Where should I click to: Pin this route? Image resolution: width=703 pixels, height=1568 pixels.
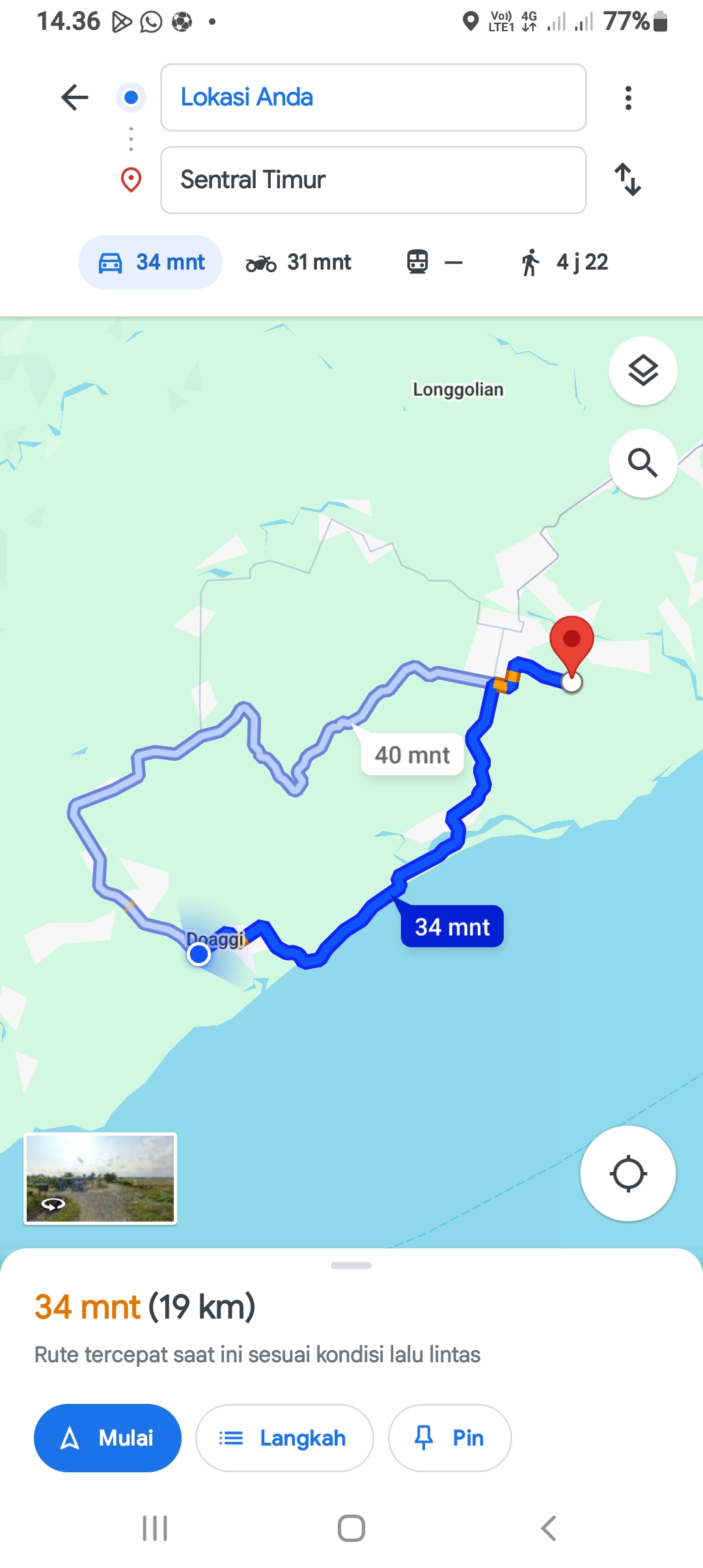450,1438
